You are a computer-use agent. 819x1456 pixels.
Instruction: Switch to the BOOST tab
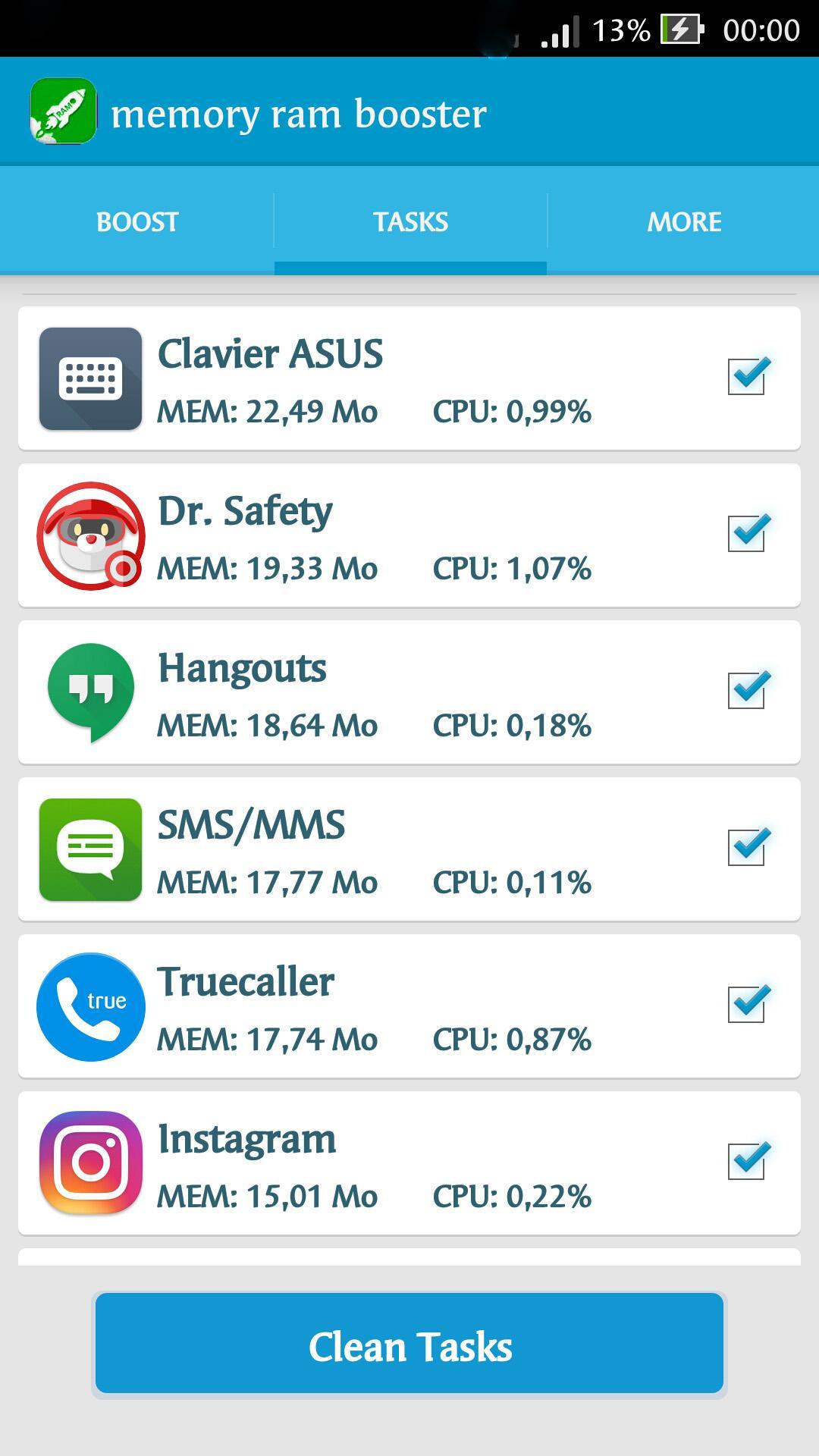137,221
